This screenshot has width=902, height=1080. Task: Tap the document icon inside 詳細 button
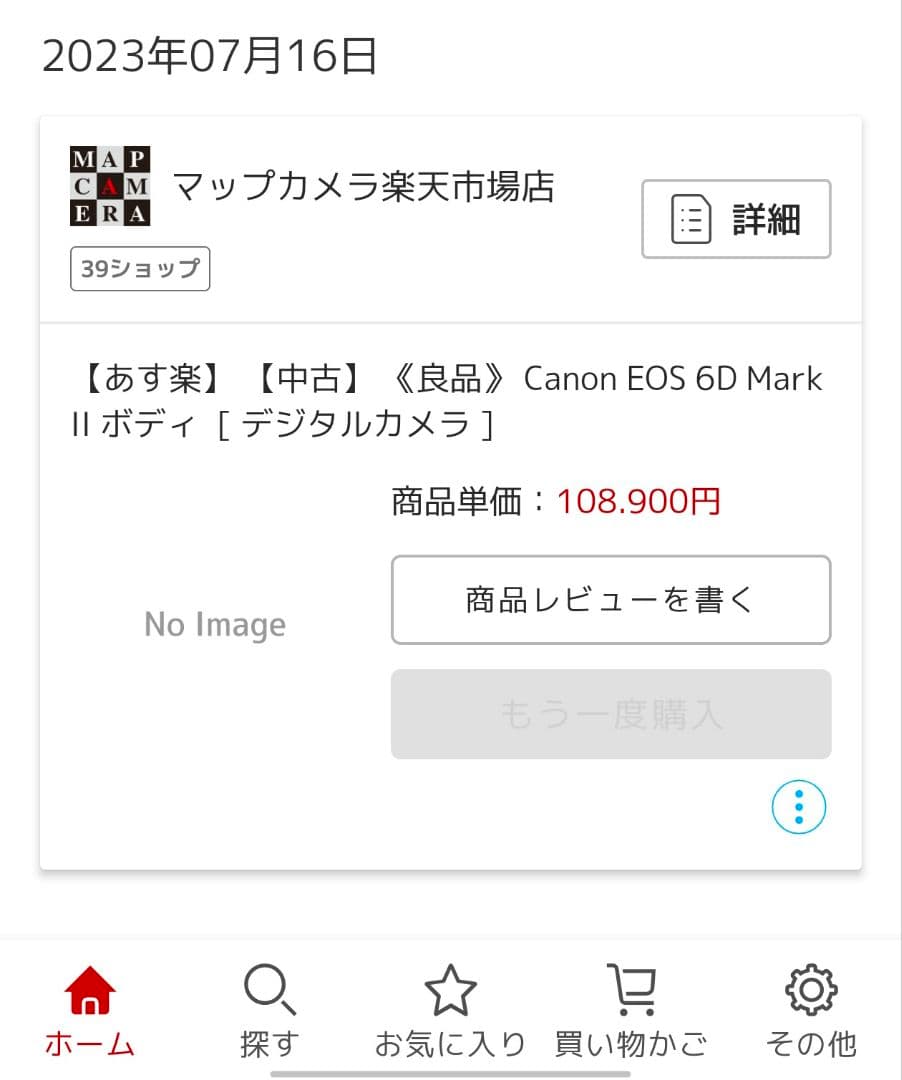point(690,220)
